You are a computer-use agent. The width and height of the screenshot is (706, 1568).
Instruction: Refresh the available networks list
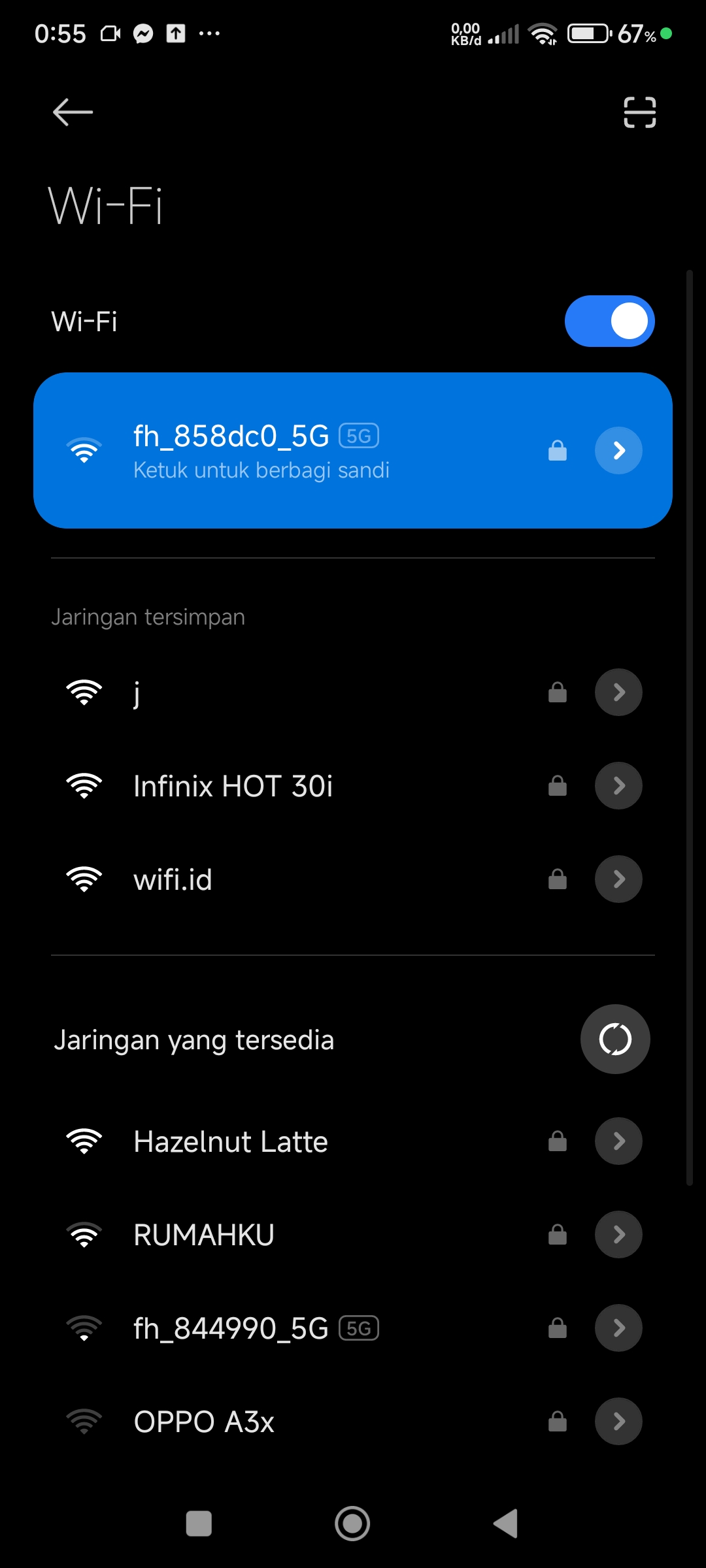point(615,1039)
